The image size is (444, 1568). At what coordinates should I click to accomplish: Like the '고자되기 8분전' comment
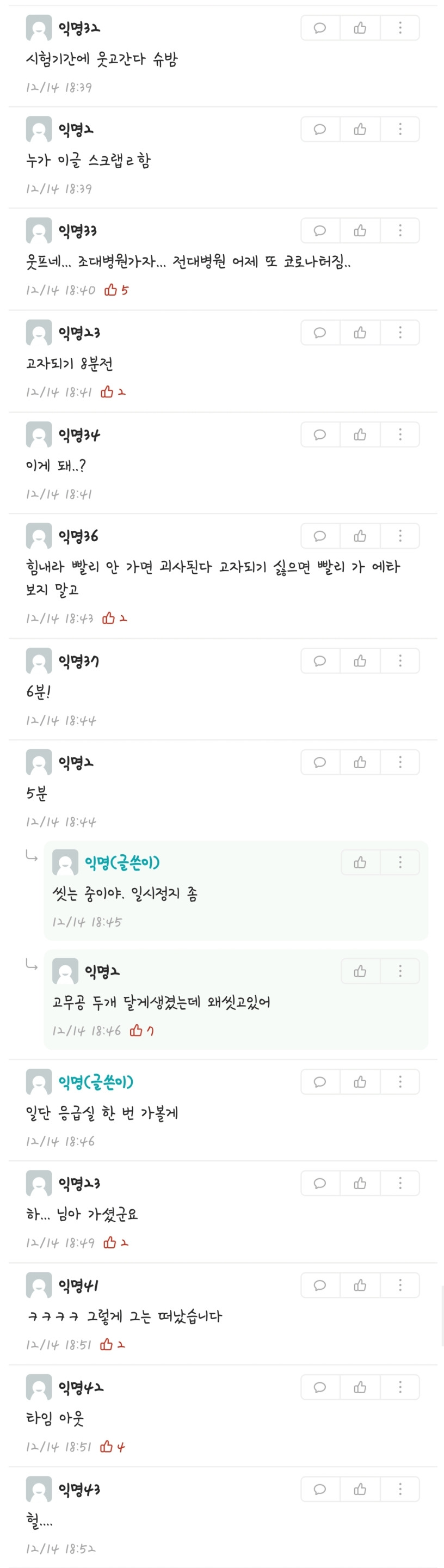coord(360,332)
